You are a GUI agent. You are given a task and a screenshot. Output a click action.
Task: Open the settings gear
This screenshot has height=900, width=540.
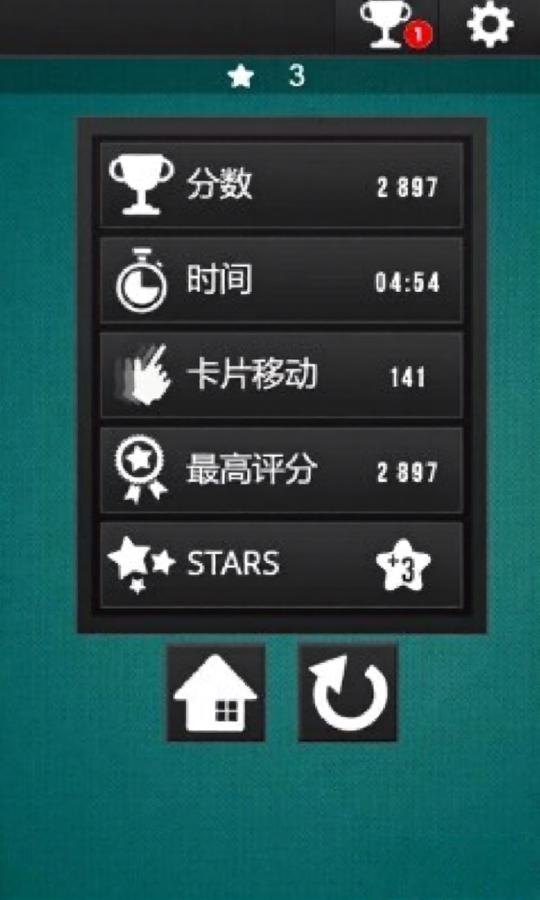(490, 25)
